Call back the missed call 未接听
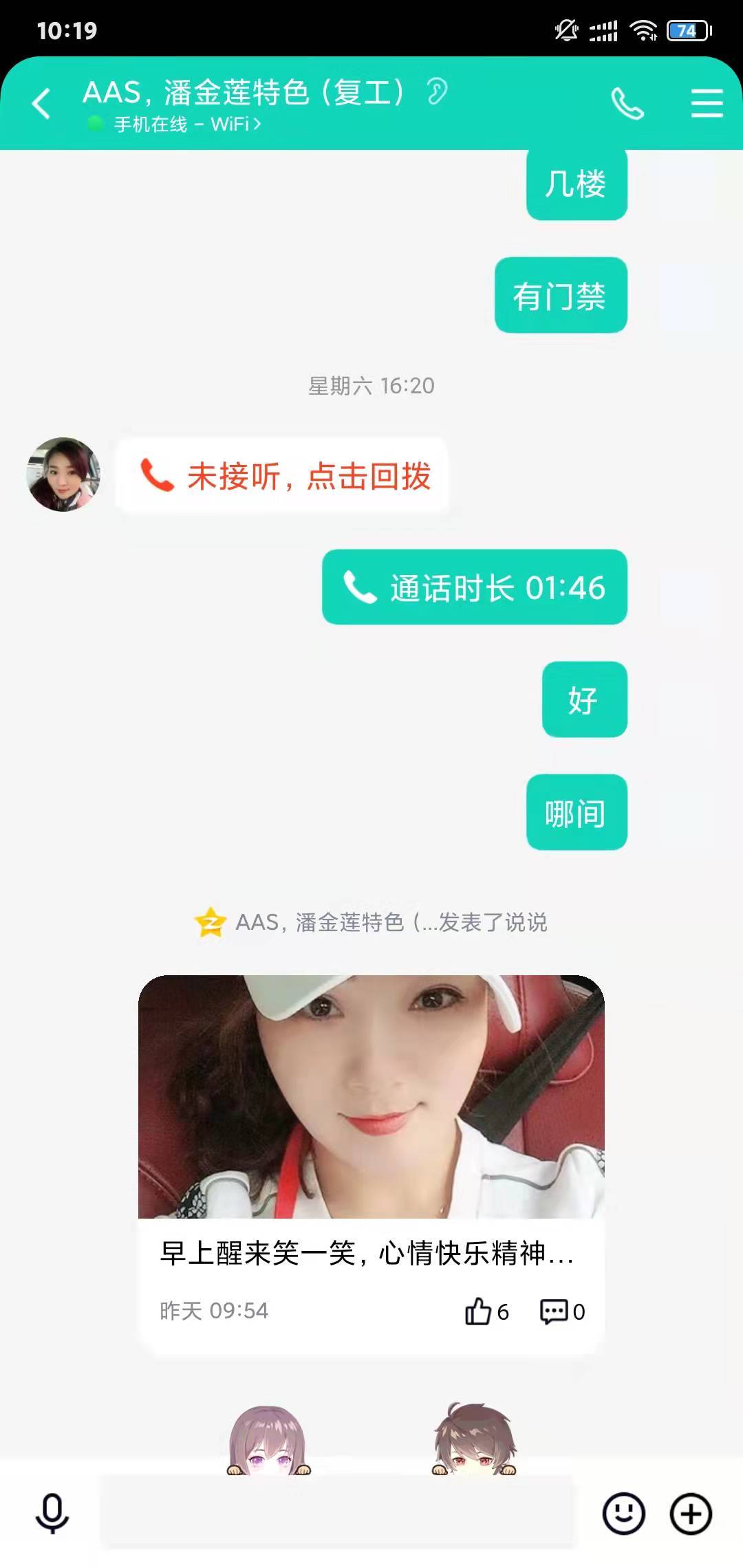This screenshot has width=743, height=1568. [283, 476]
